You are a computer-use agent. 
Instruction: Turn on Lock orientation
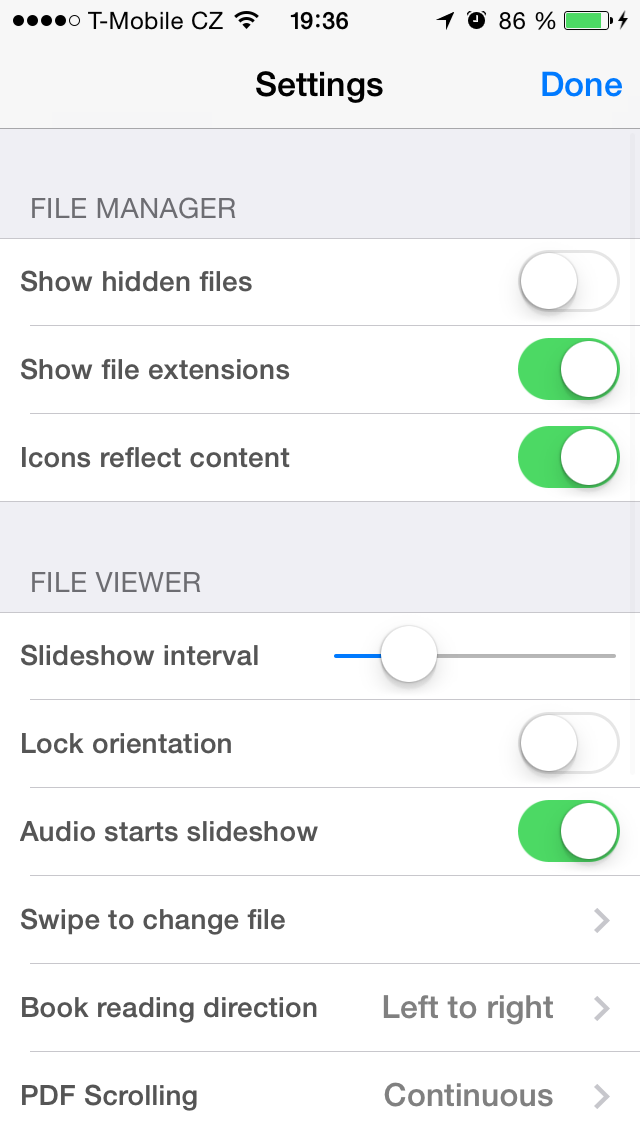[x=568, y=744]
